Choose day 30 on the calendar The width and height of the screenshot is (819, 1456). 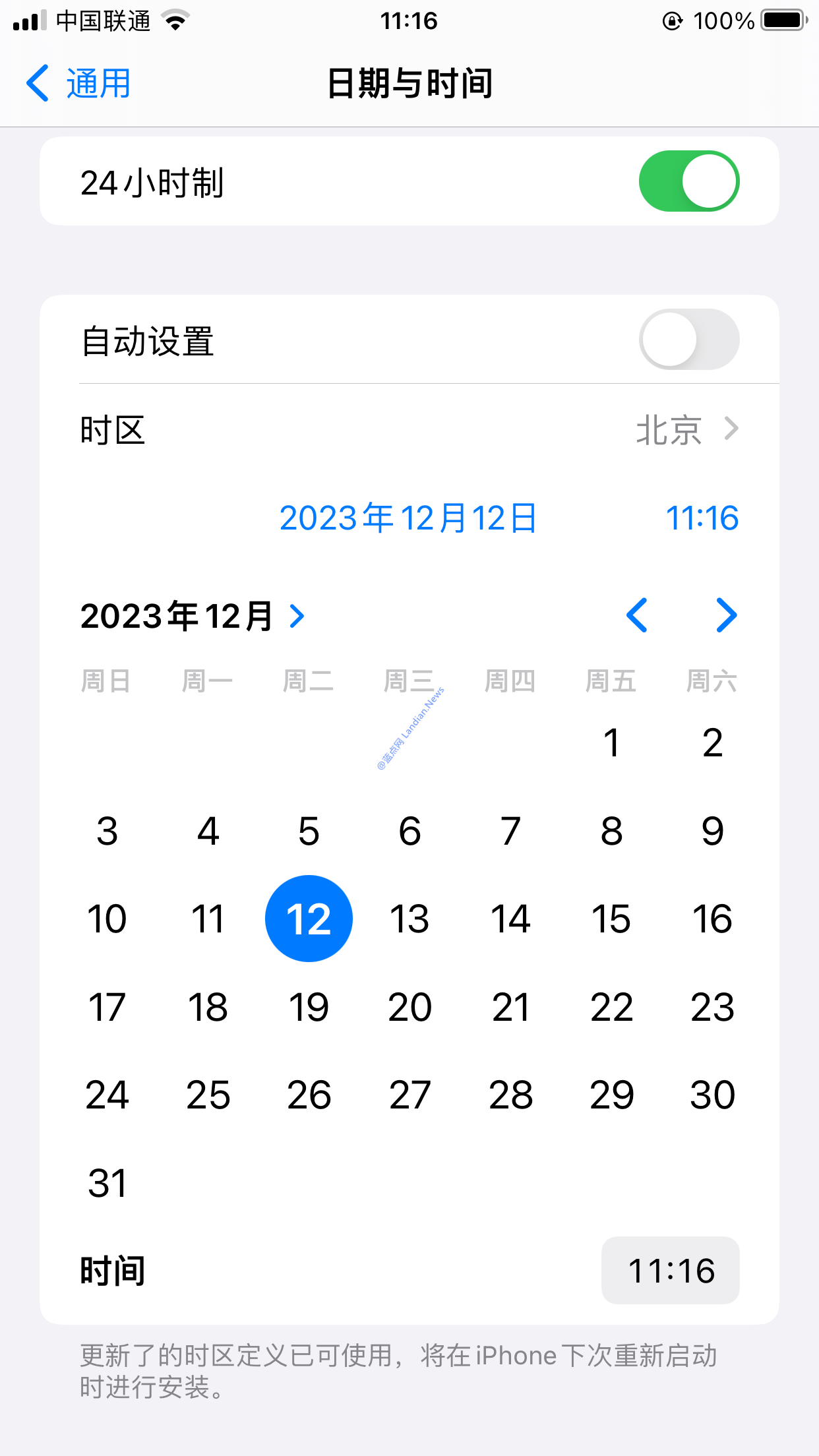pyautogui.click(x=712, y=1095)
